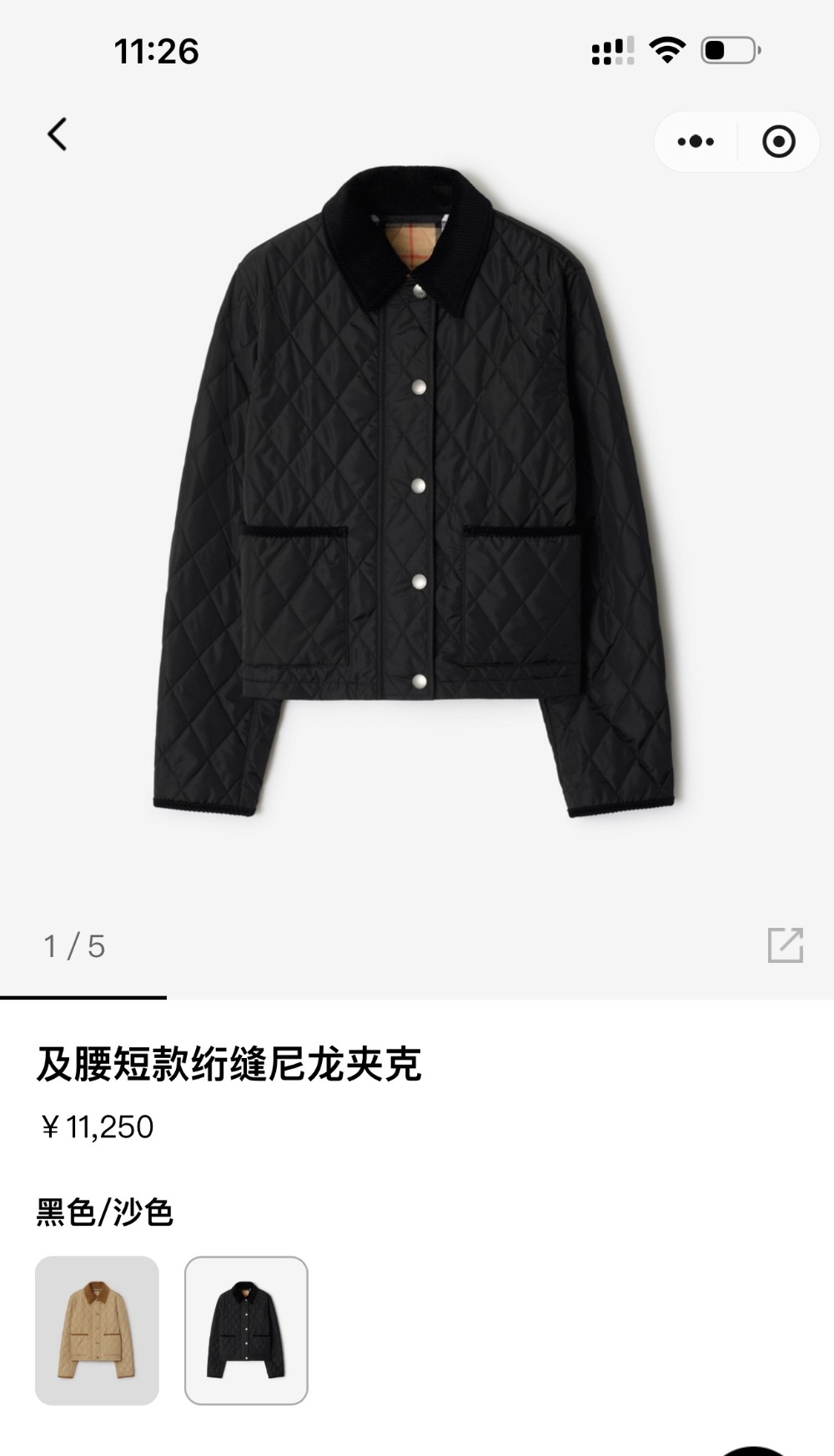The height and width of the screenshot is (1456, 834).
Task: Close the mini program
Action: tap(779, 142)
